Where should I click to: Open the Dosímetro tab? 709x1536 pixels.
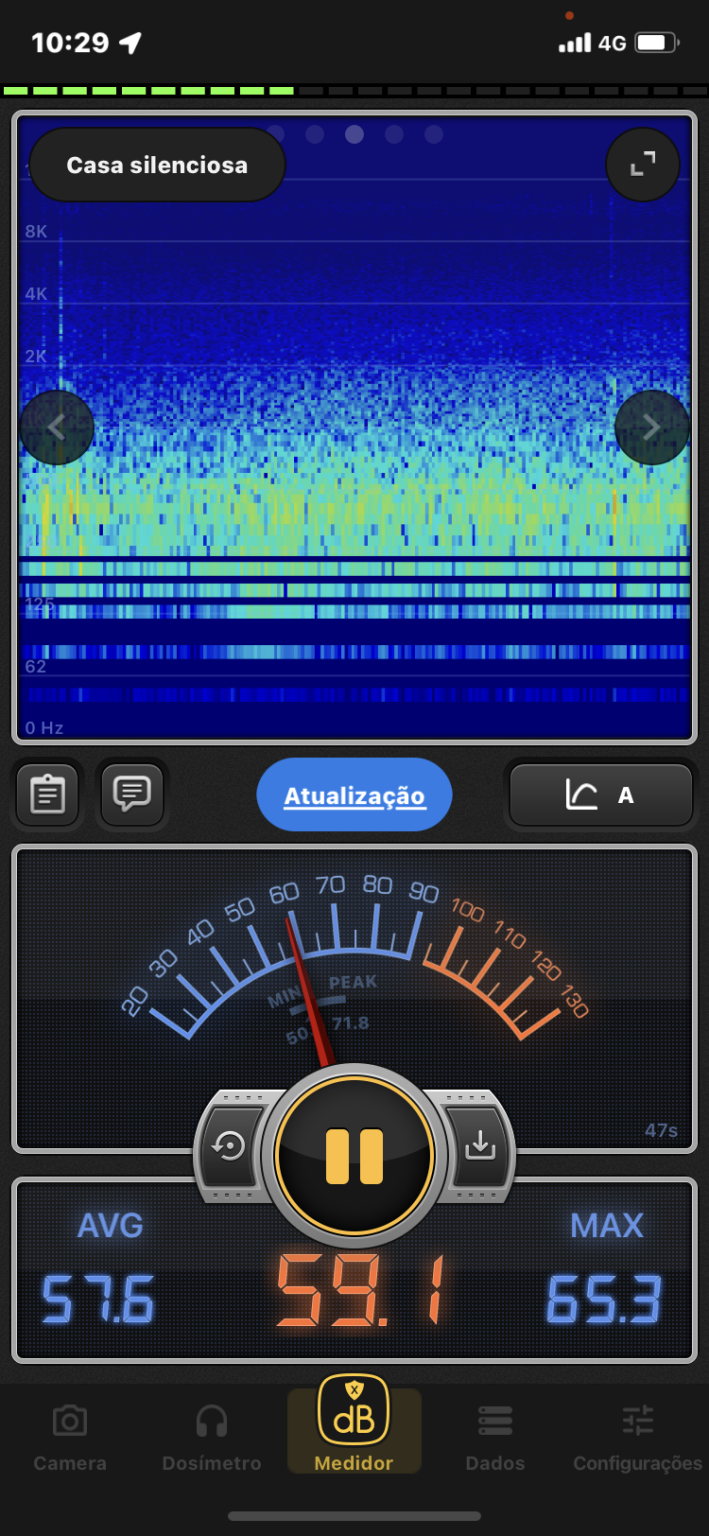point(212,1438)
